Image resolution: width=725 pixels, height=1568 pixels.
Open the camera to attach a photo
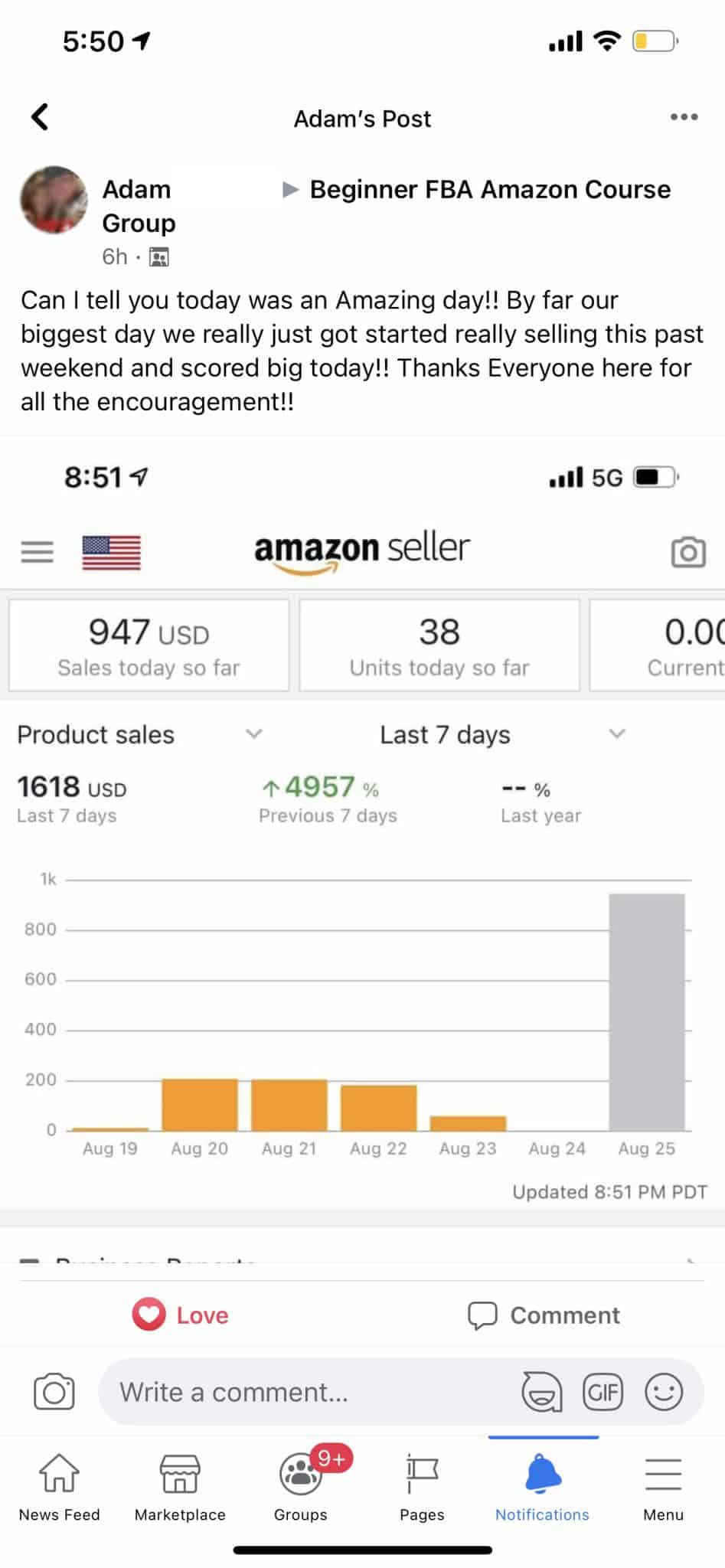52,1392
